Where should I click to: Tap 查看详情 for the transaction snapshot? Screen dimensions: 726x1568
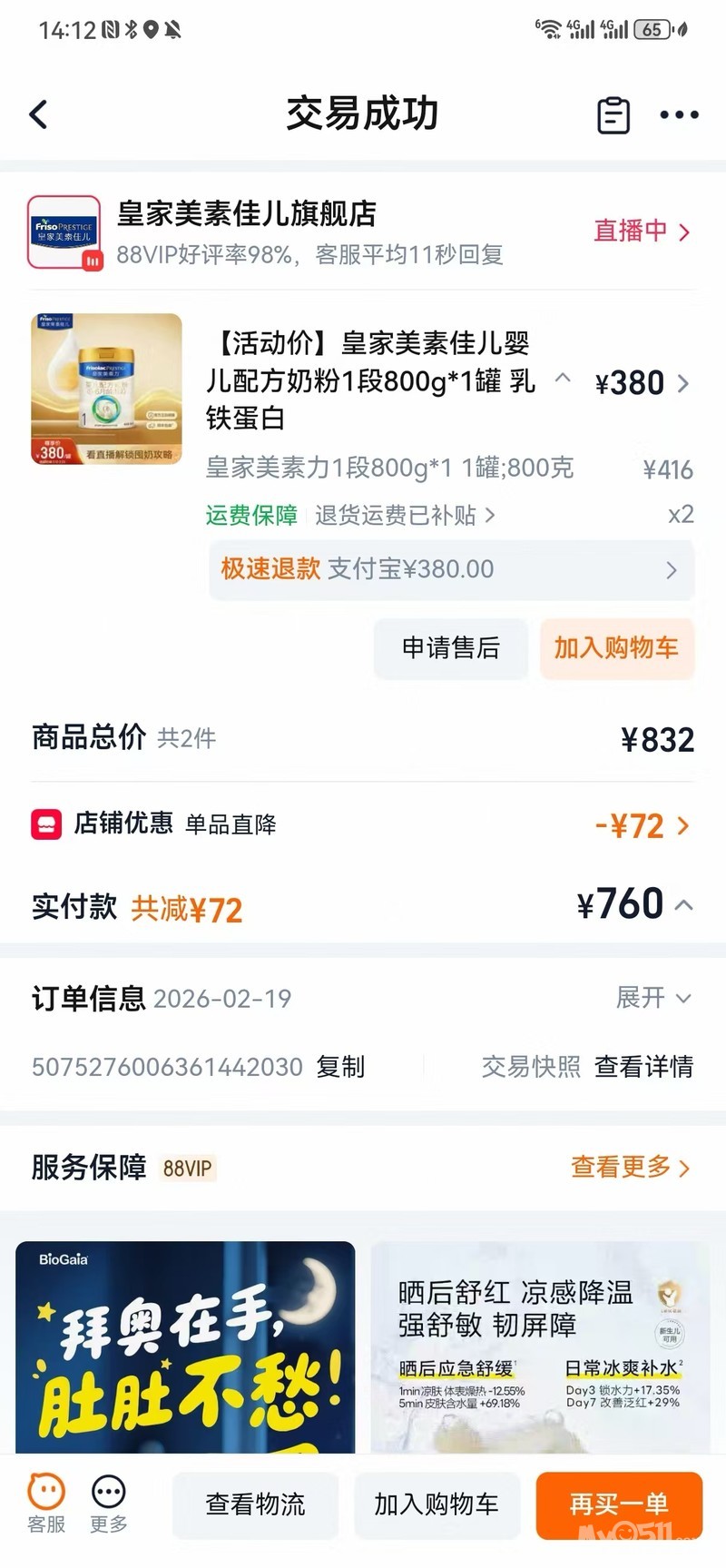pos(643,1067)
